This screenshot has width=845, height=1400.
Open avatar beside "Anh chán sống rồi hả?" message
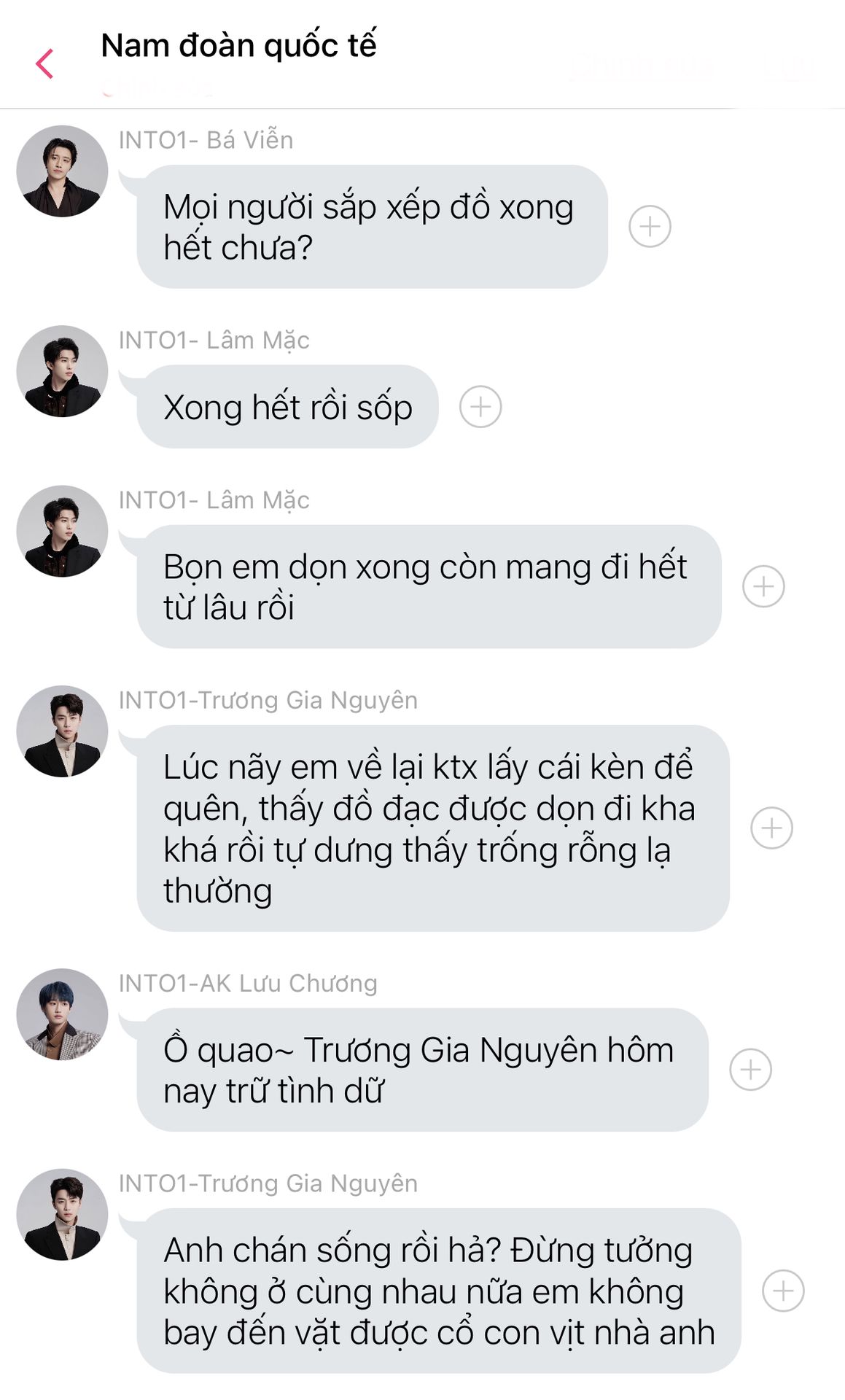coord(63,1215)
